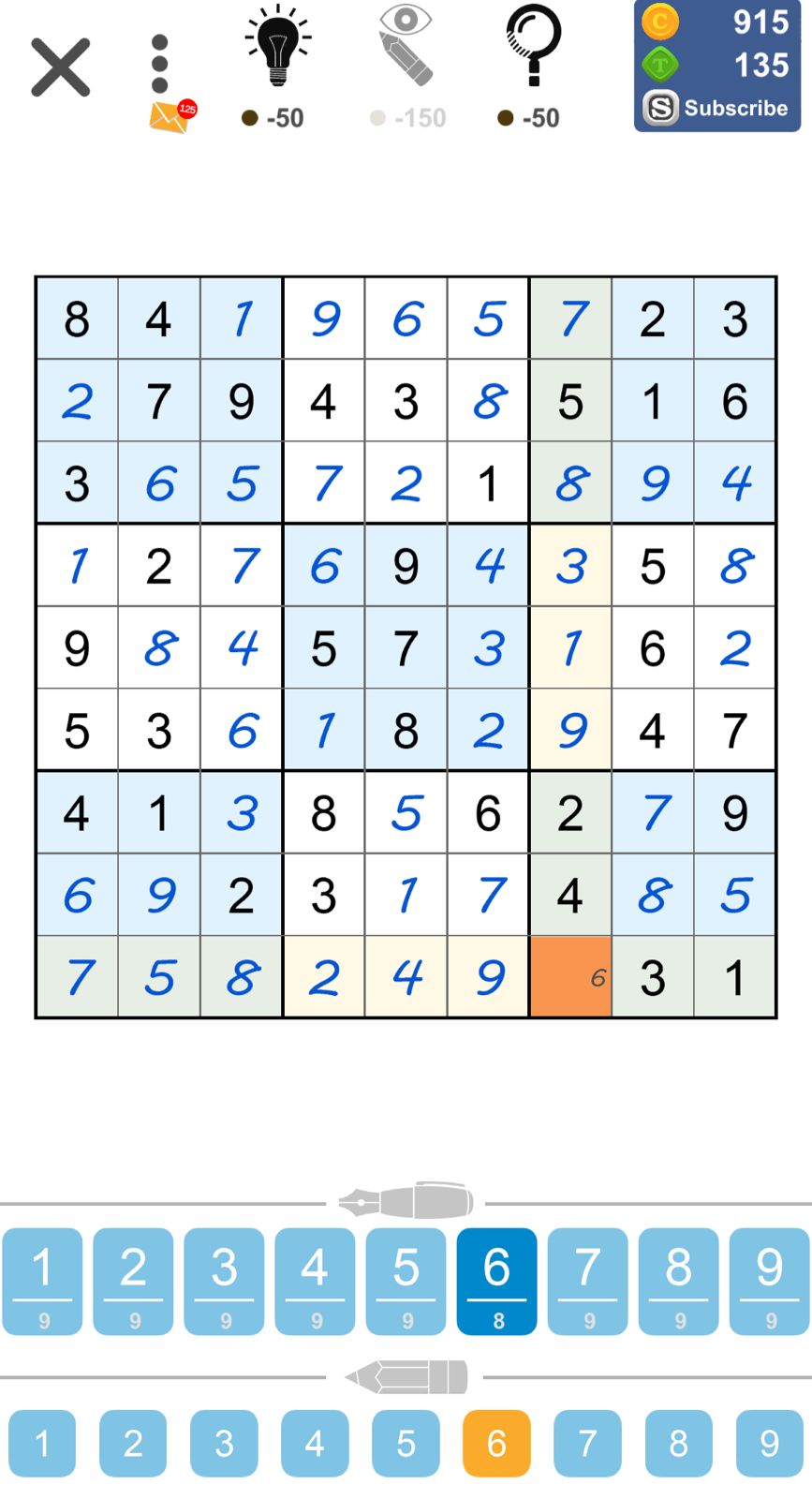Add pencil note 2 from the bottom row
Image resolution: width=812 pixels, height=1499 pixels.
(x=133, y=1443)
